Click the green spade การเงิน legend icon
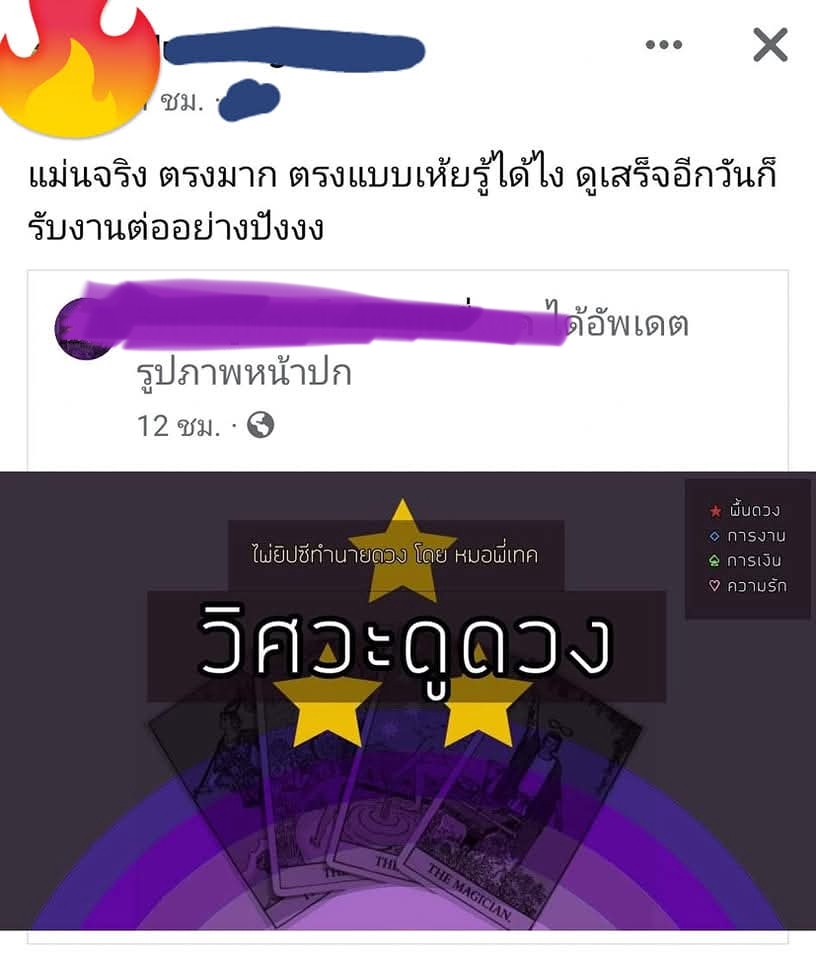The width and height of the screenshot is (816, 960). [712, 559]
